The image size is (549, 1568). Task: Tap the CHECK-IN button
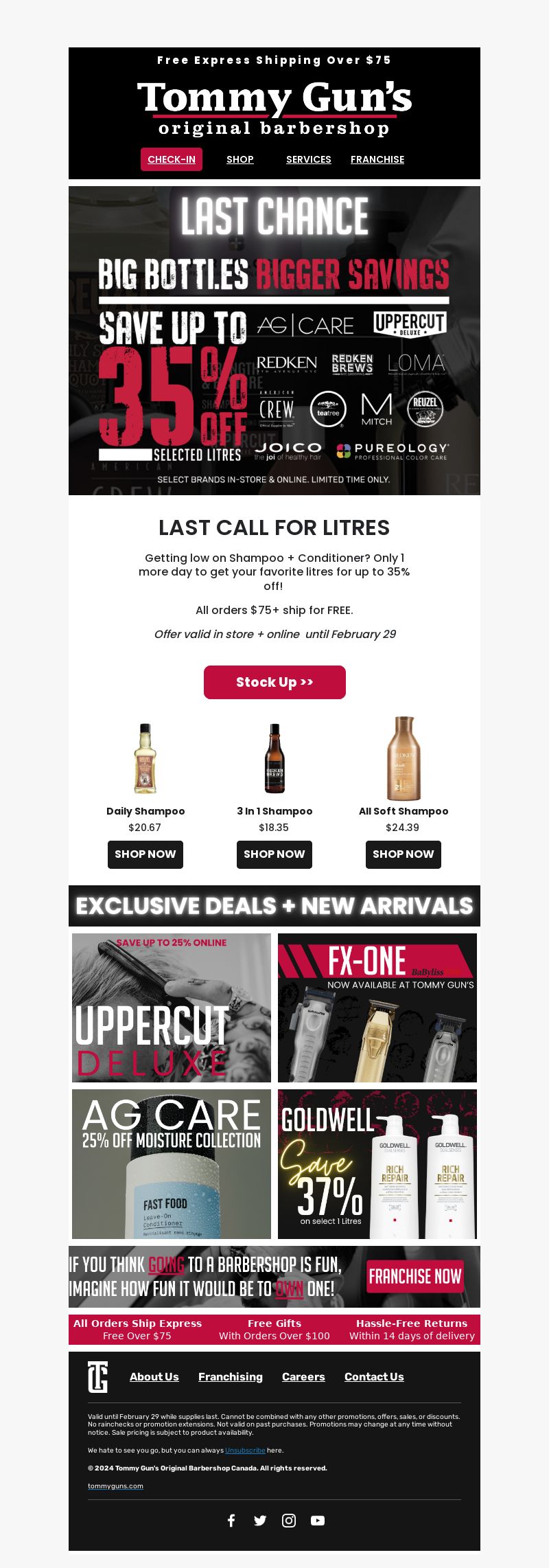pyautogui.click(x=172, y=159)
